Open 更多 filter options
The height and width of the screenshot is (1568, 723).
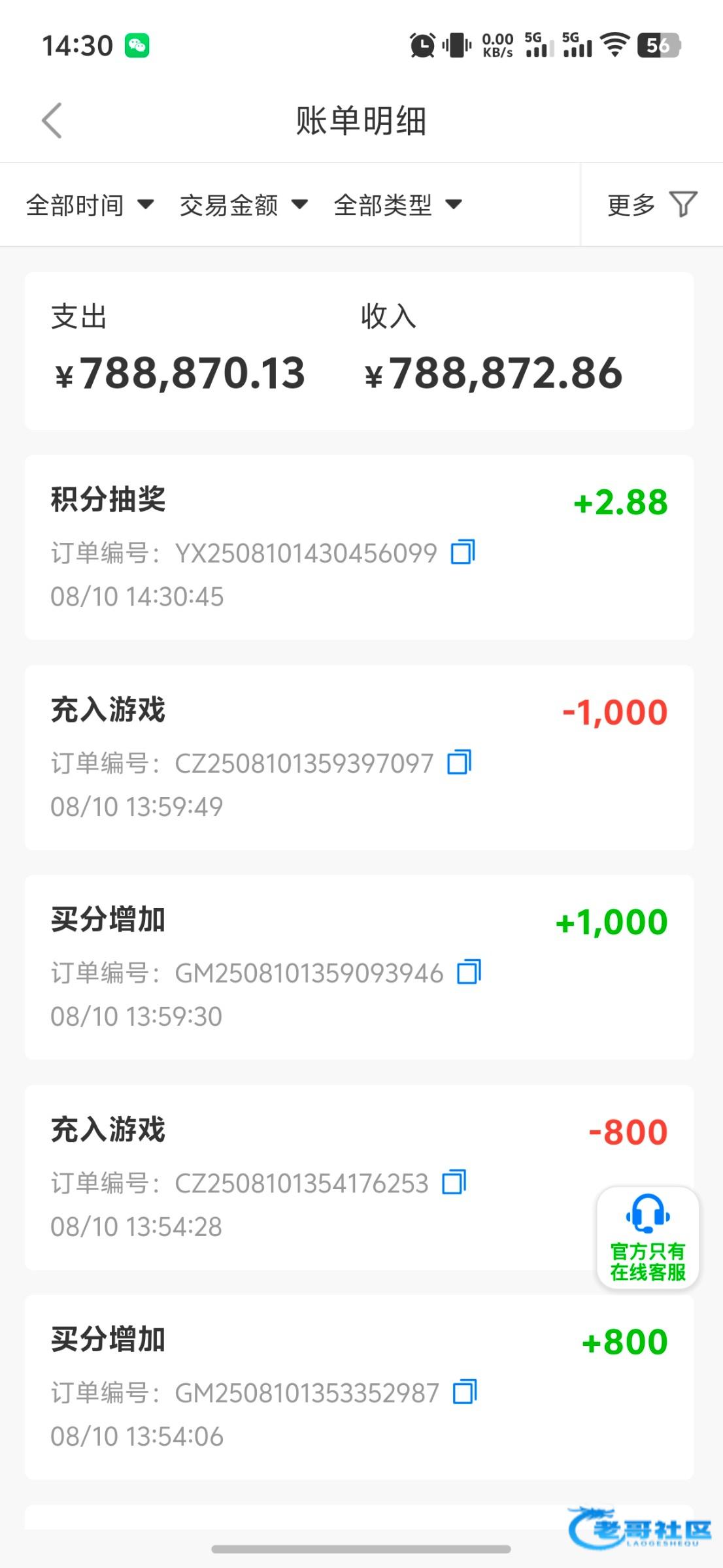coord(652,204)
